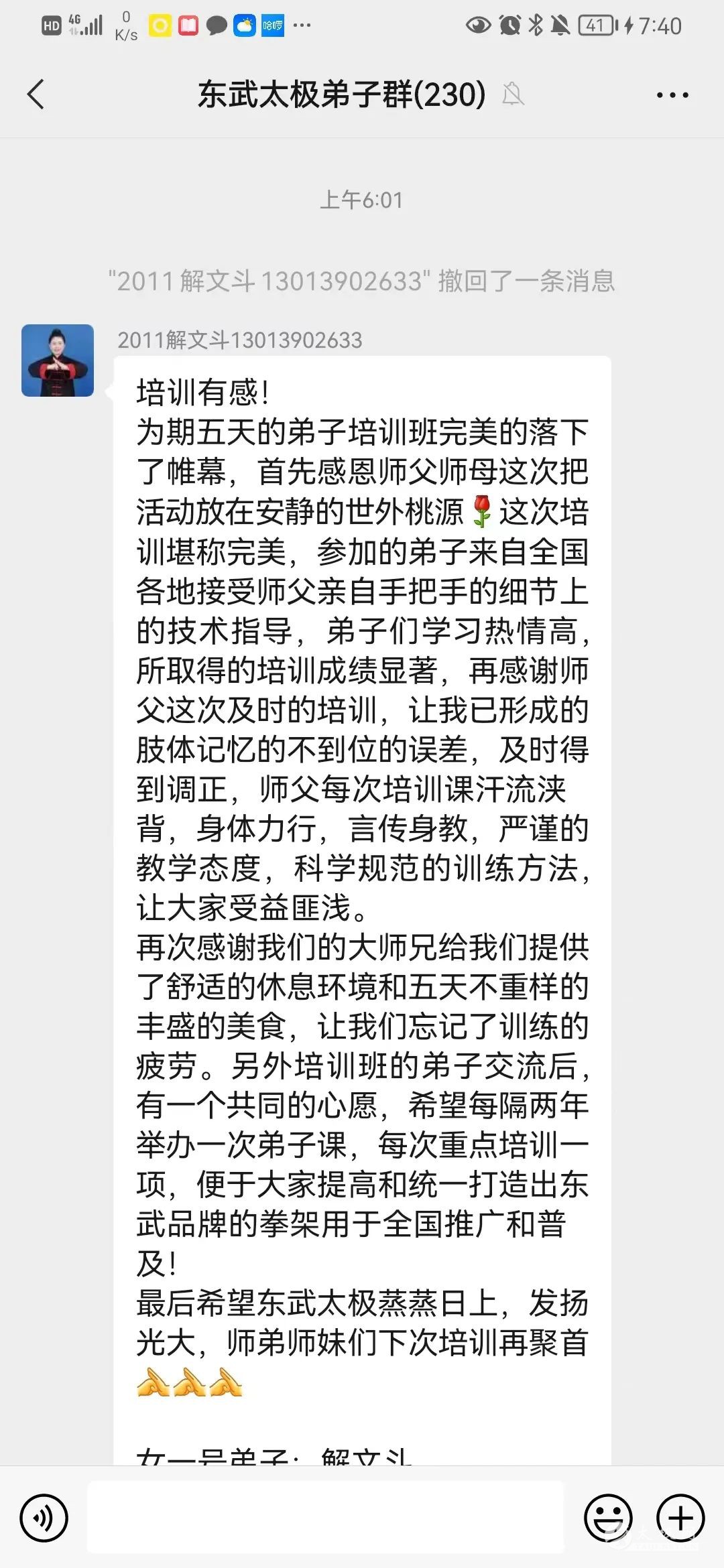Open the group chat overflow menu
724x1568 pixels.
click(x=672, y=95)
